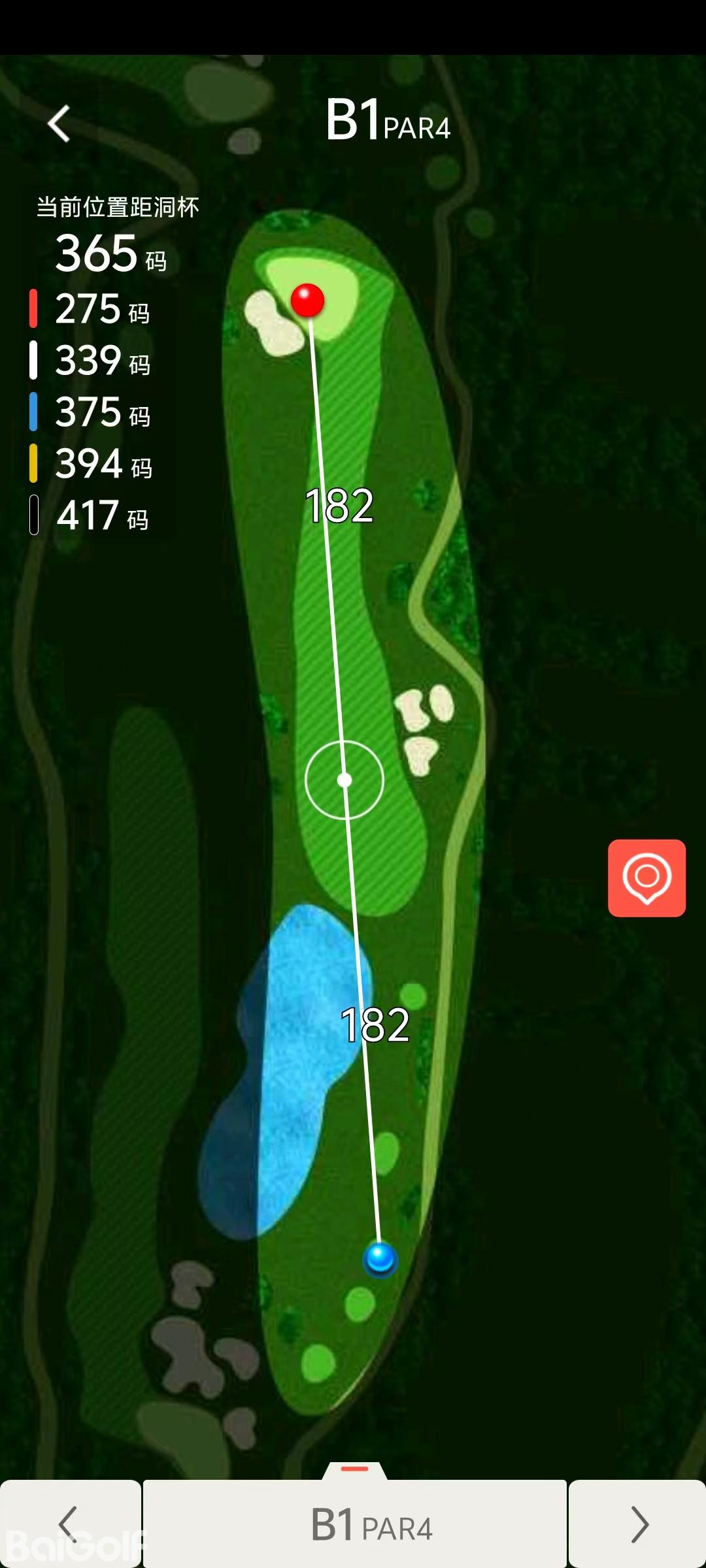
Task: Advance to the next hole
Action: (637, 1524)
